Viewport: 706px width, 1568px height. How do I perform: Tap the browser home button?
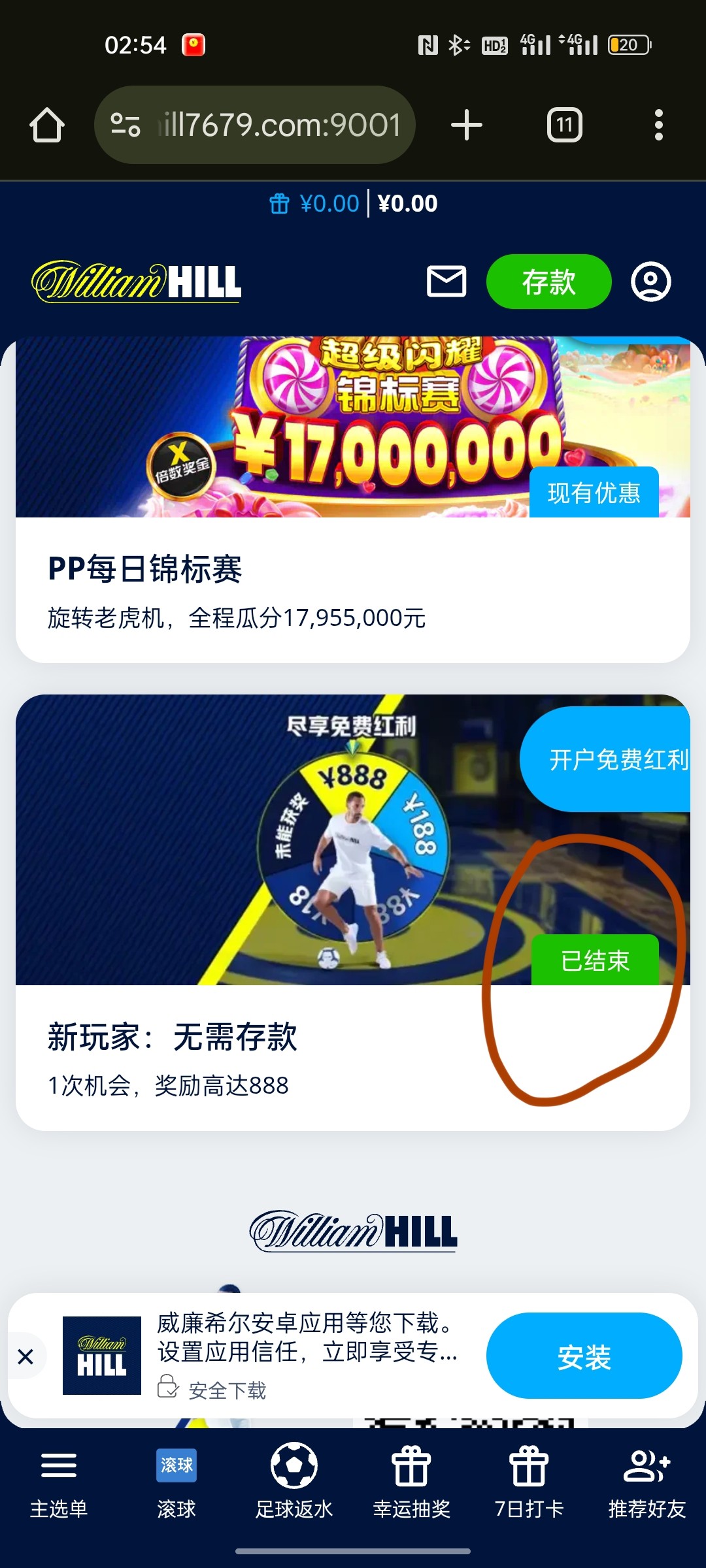coord(47,125)
